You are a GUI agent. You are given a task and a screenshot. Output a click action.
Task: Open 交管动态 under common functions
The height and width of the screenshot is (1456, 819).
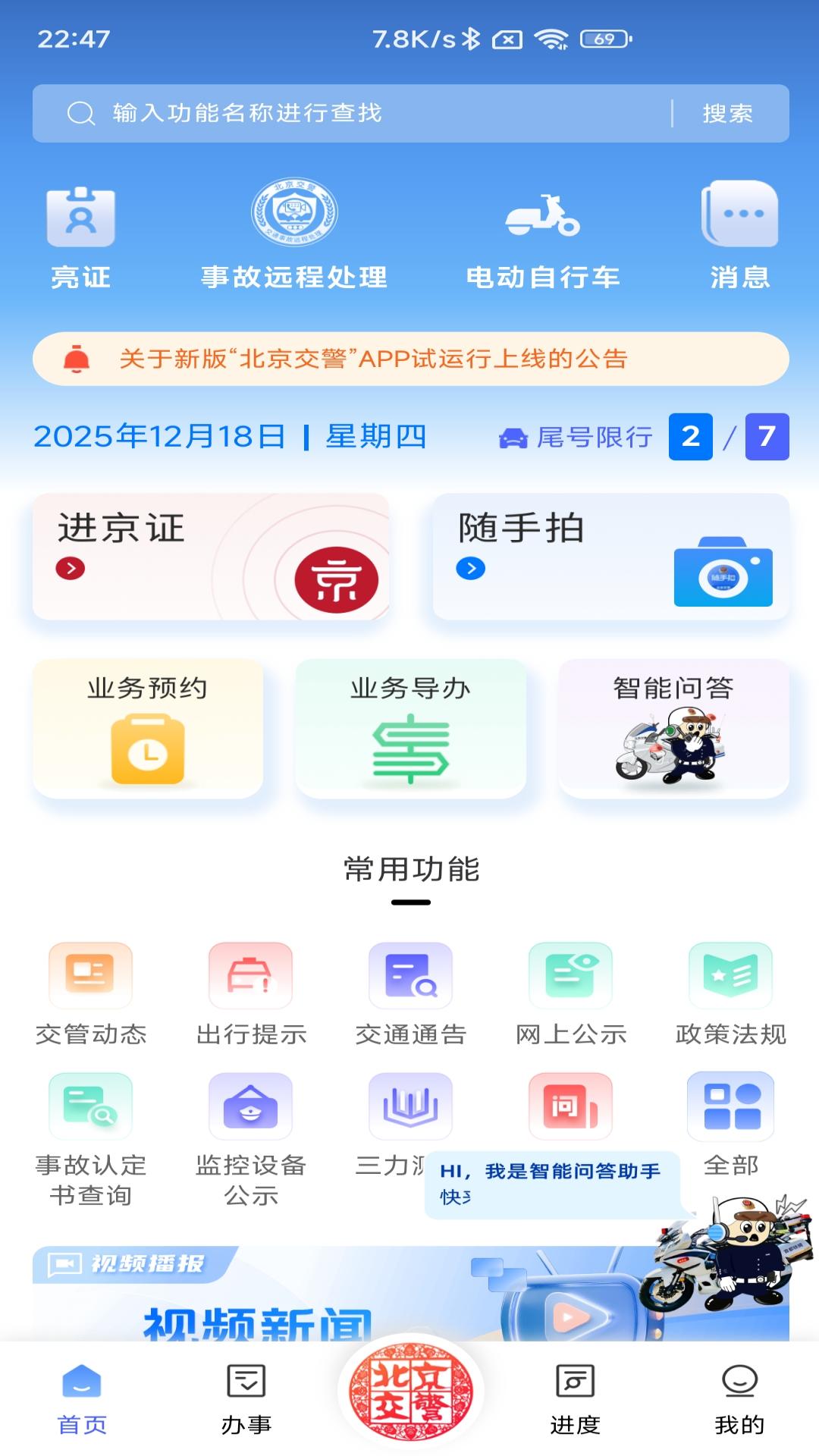[x=91, y=993]
